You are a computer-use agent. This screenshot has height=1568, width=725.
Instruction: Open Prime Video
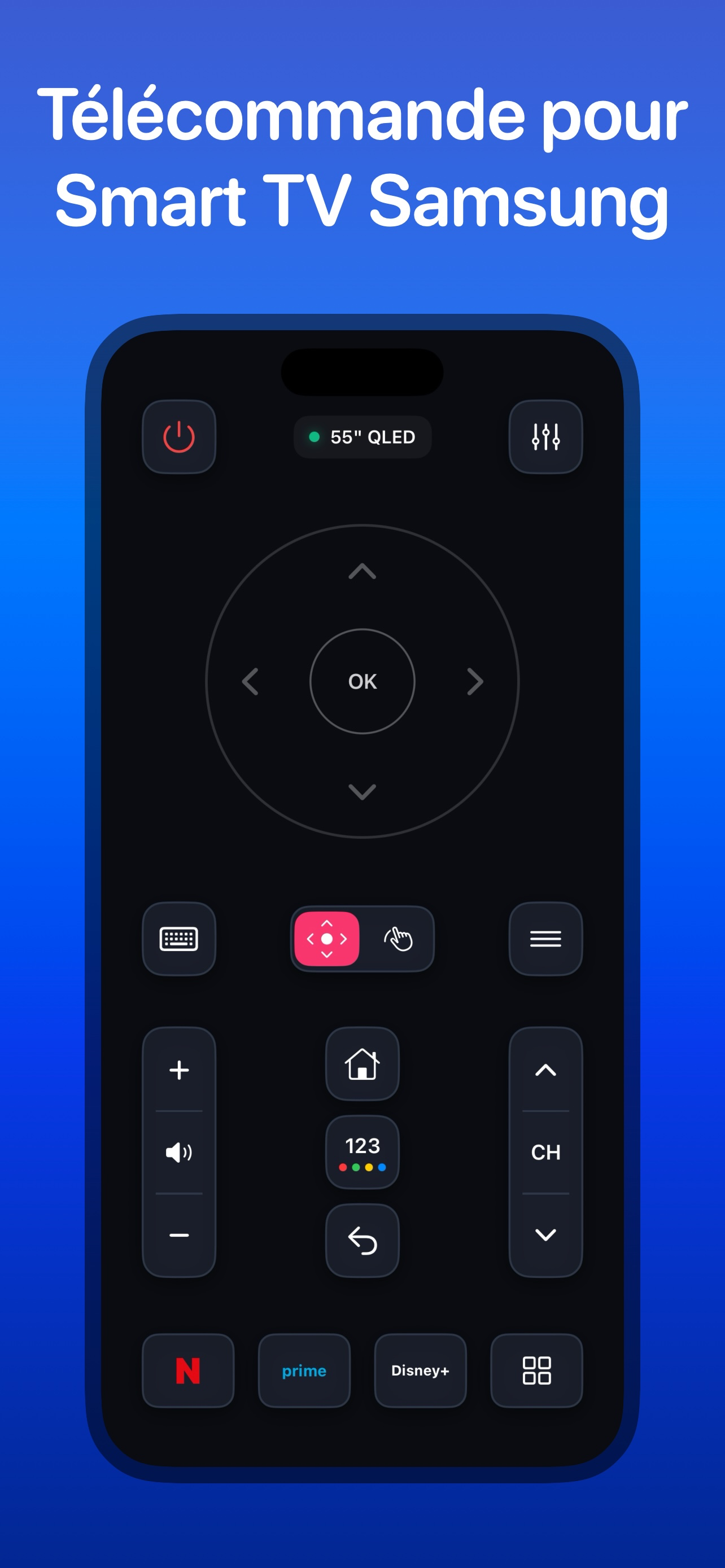[304, 1371]
